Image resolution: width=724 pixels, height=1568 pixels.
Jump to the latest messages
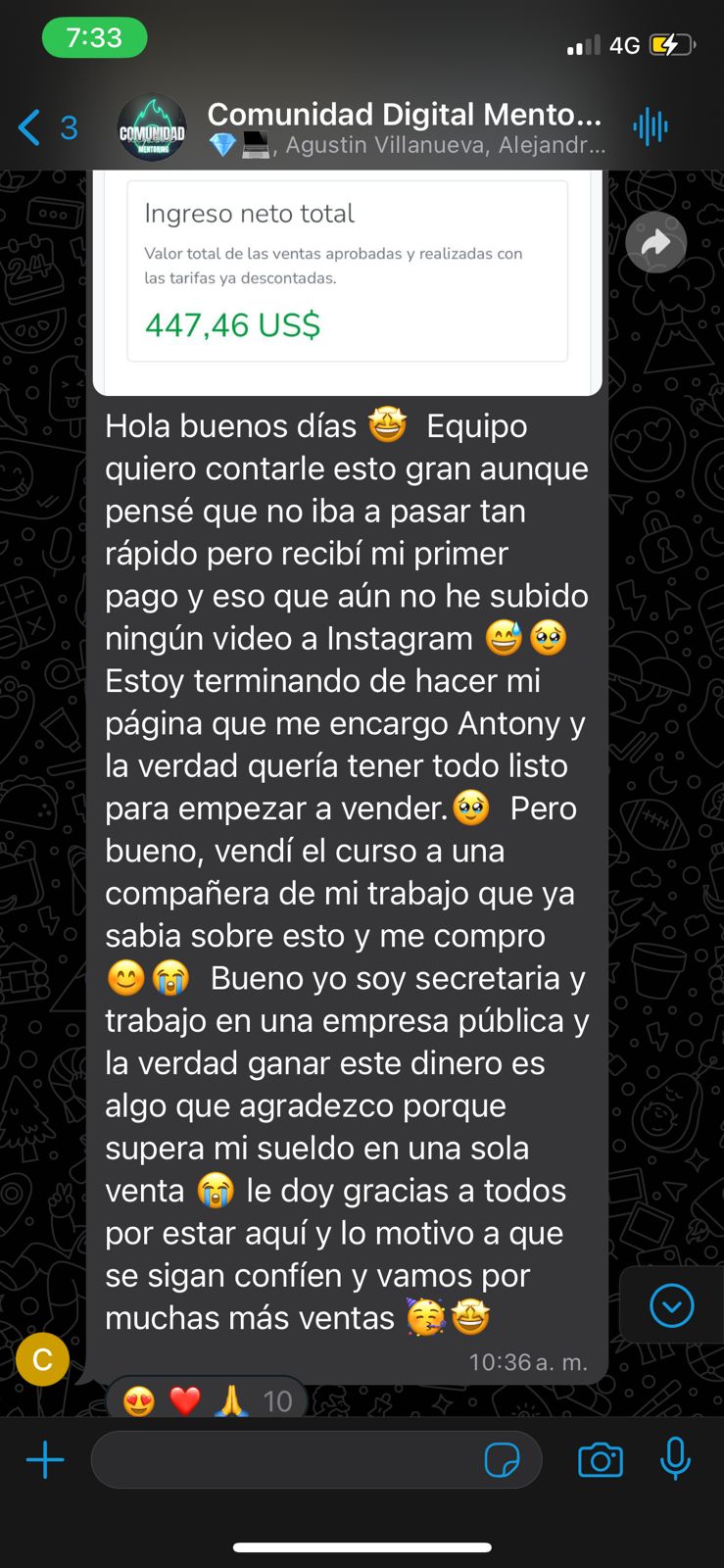pyautogui.click(x=671, y=1305)
